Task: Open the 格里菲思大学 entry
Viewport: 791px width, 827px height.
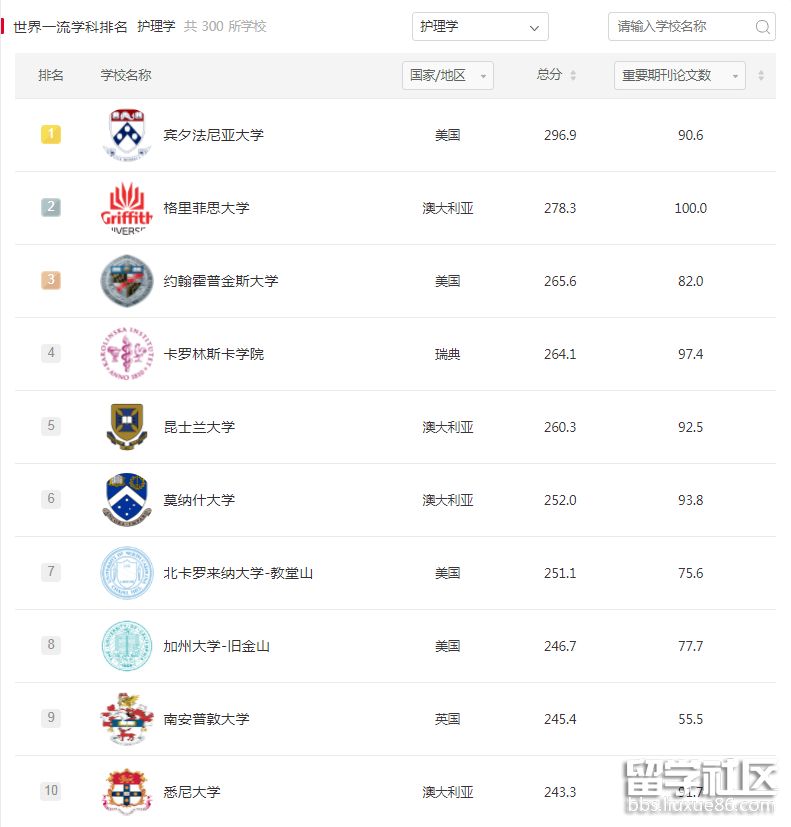Action: [x=206, y=208]
